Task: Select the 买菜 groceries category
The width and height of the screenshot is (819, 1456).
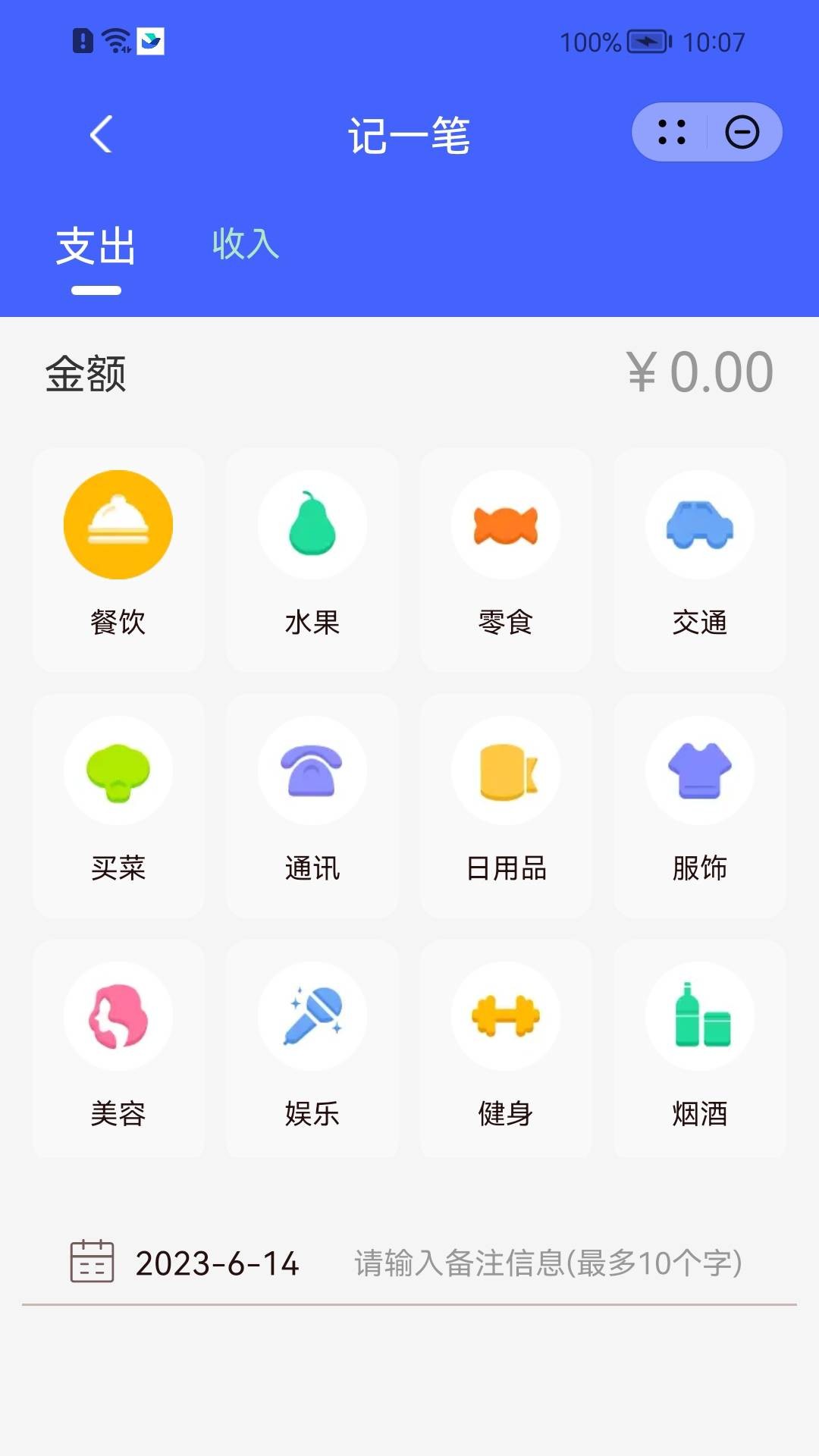Action: [118, 770]
